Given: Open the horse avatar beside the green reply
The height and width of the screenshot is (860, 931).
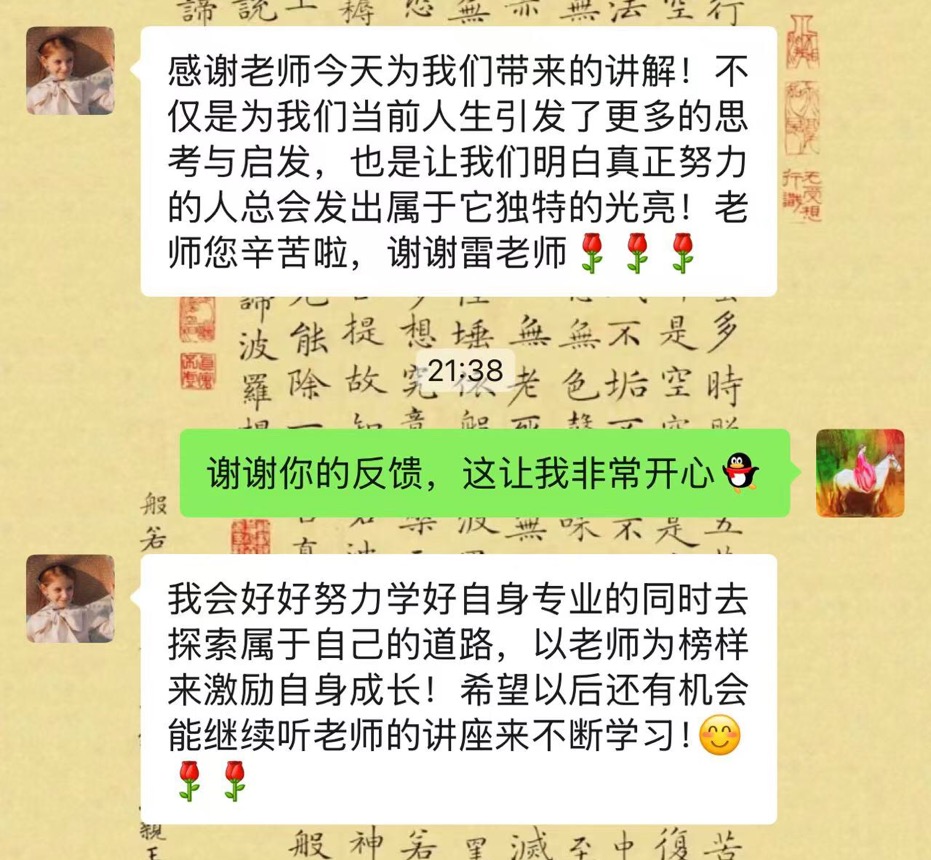Looking at the screenshot, I should [859, 473].
